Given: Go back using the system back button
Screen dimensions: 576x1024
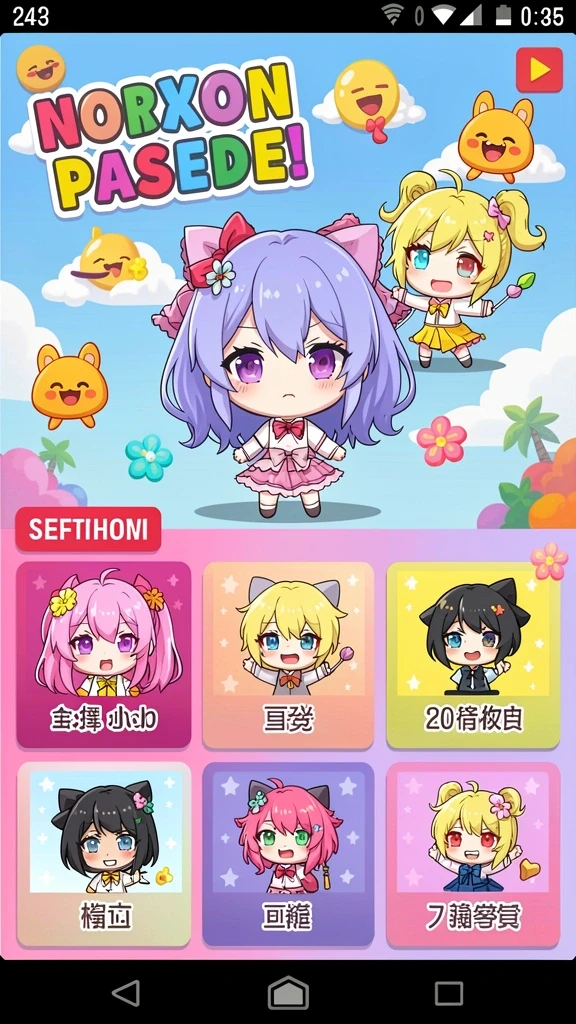Looking at the screenshot, I should [126, 993].
